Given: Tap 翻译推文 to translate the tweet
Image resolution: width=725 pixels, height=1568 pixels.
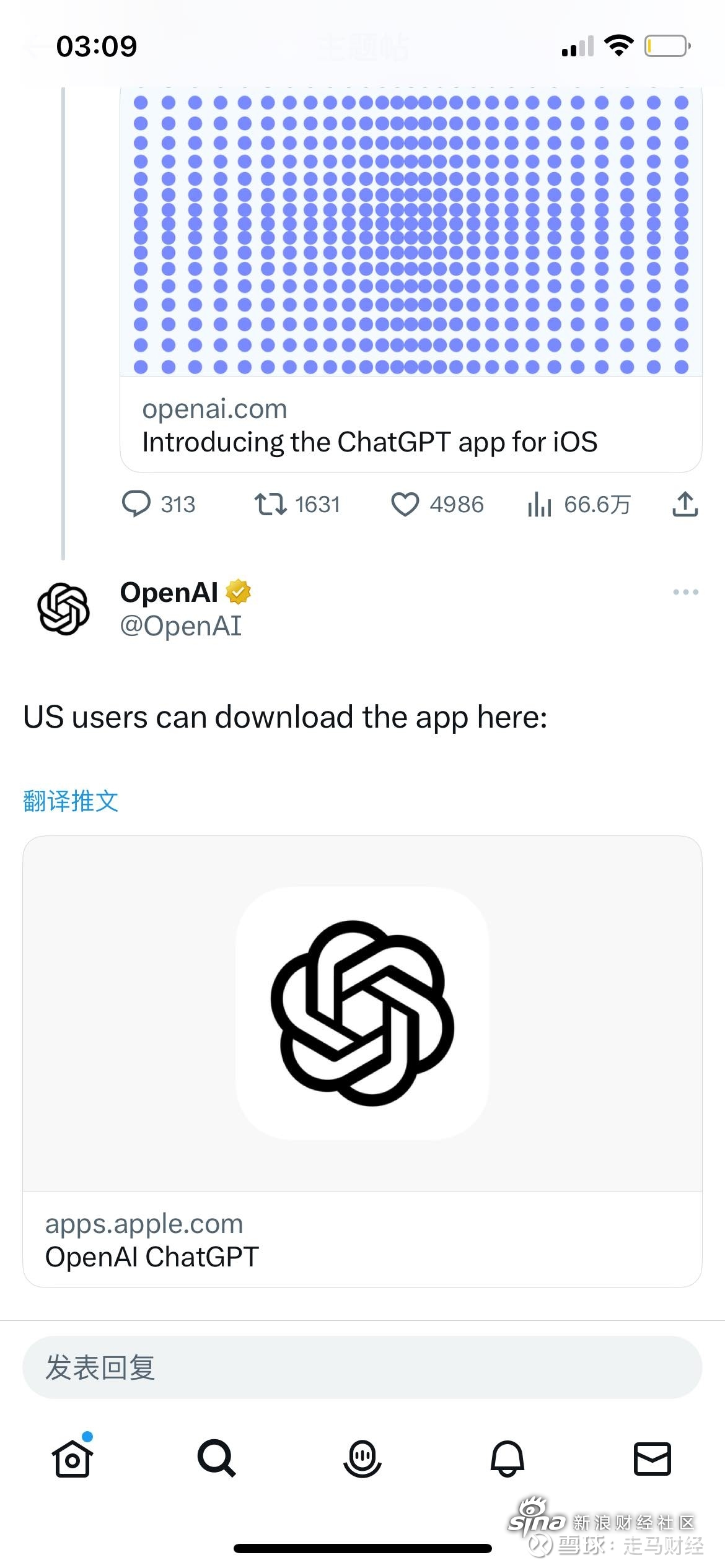Looking at the screenshot, I should [x=71, y=801].
